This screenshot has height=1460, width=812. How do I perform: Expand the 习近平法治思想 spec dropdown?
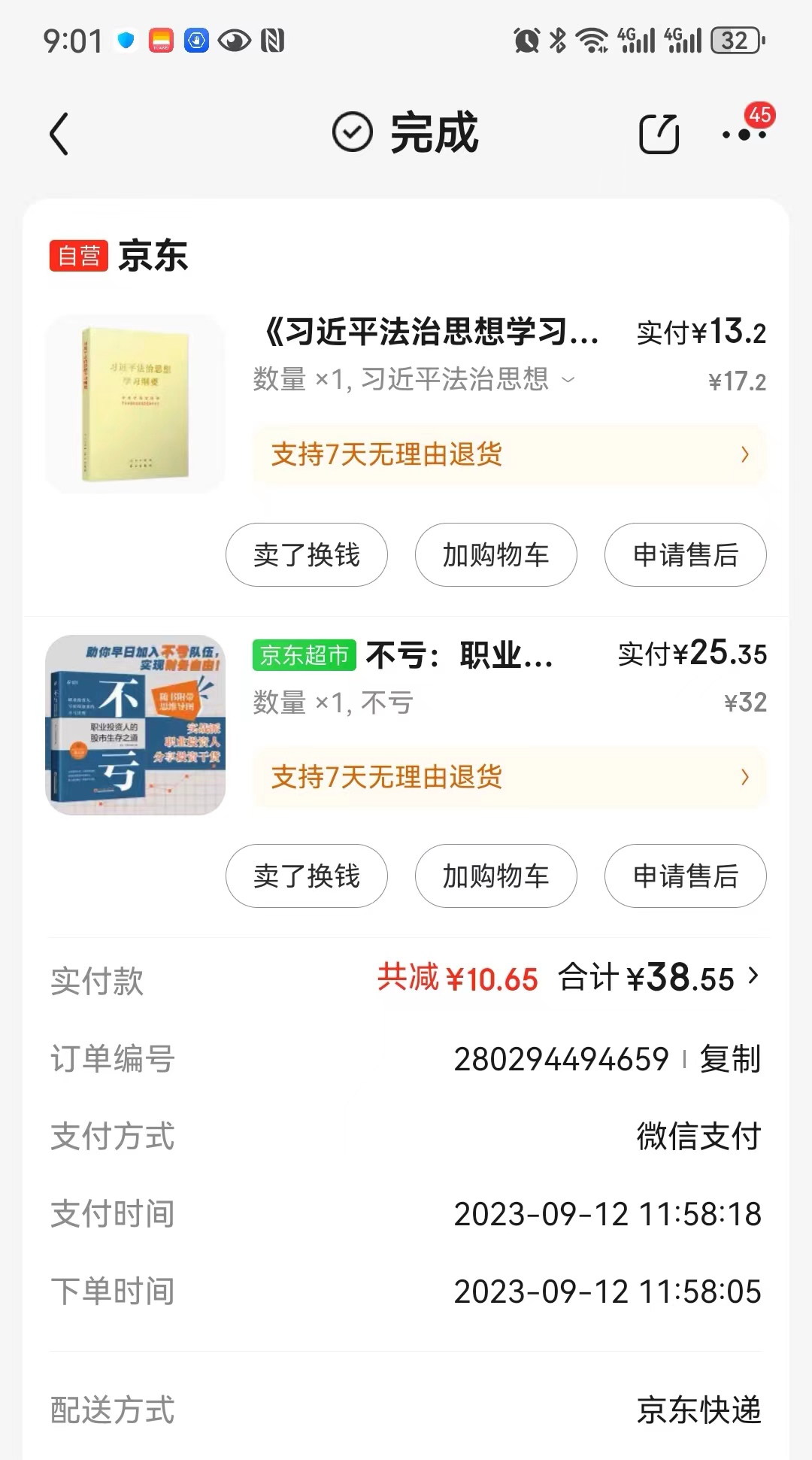[x=568, y=379]
